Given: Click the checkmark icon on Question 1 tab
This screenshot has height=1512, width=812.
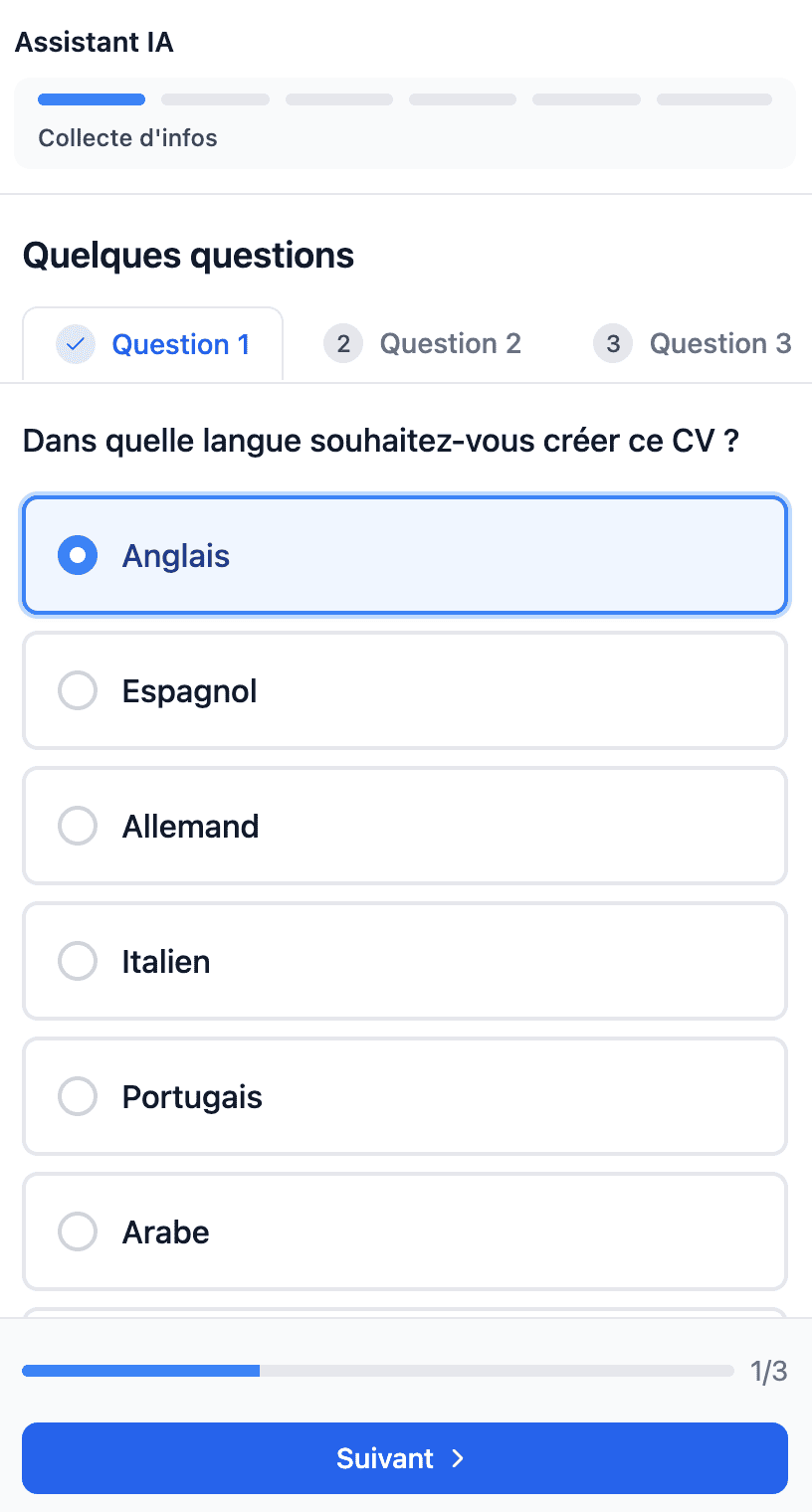Looking at the screenshot, I should tap(76, 343).
